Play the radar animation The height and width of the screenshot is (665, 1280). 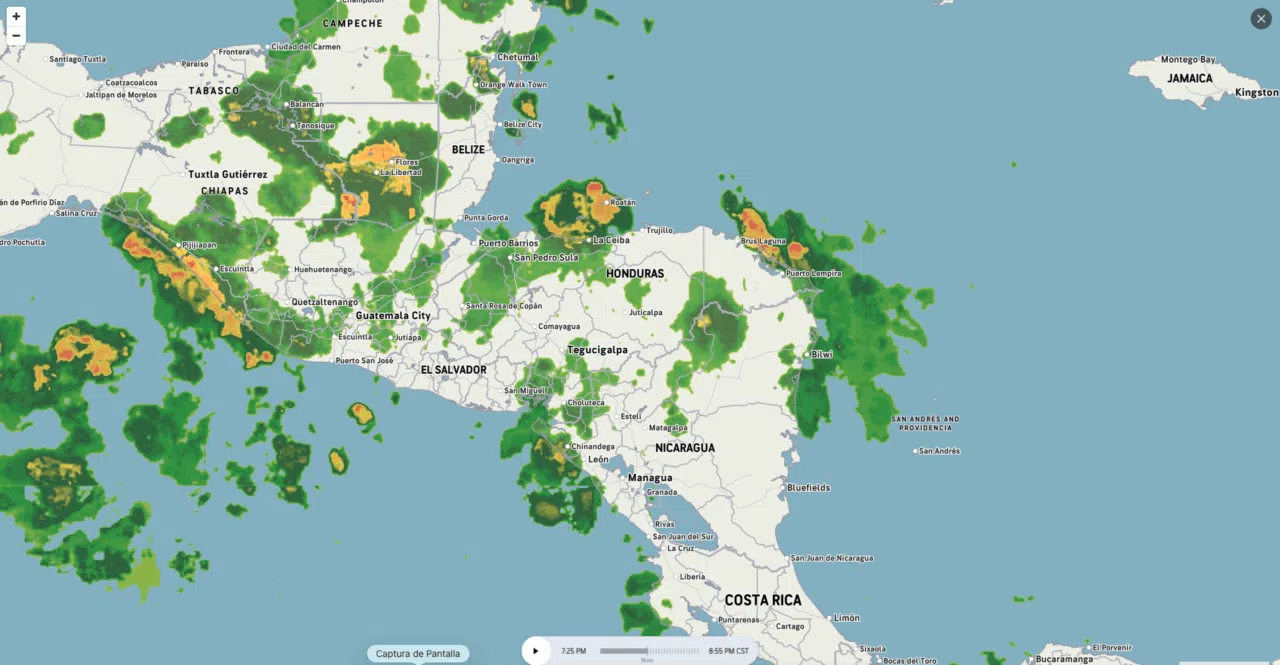click(x=535, y=651)
